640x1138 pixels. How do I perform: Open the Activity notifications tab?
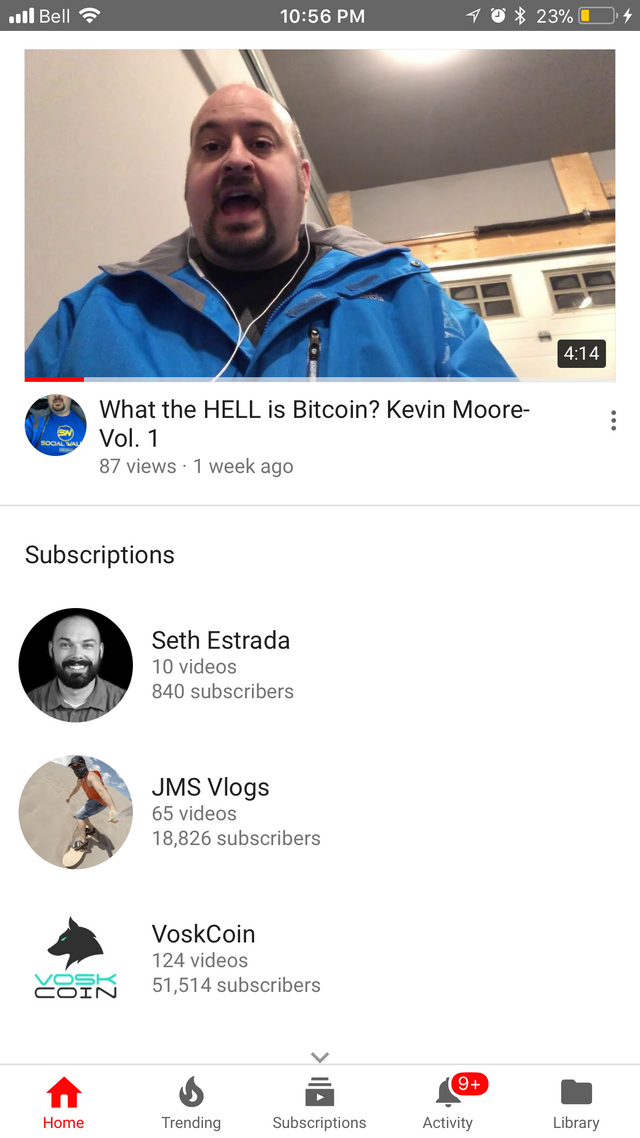point(448,1102)
